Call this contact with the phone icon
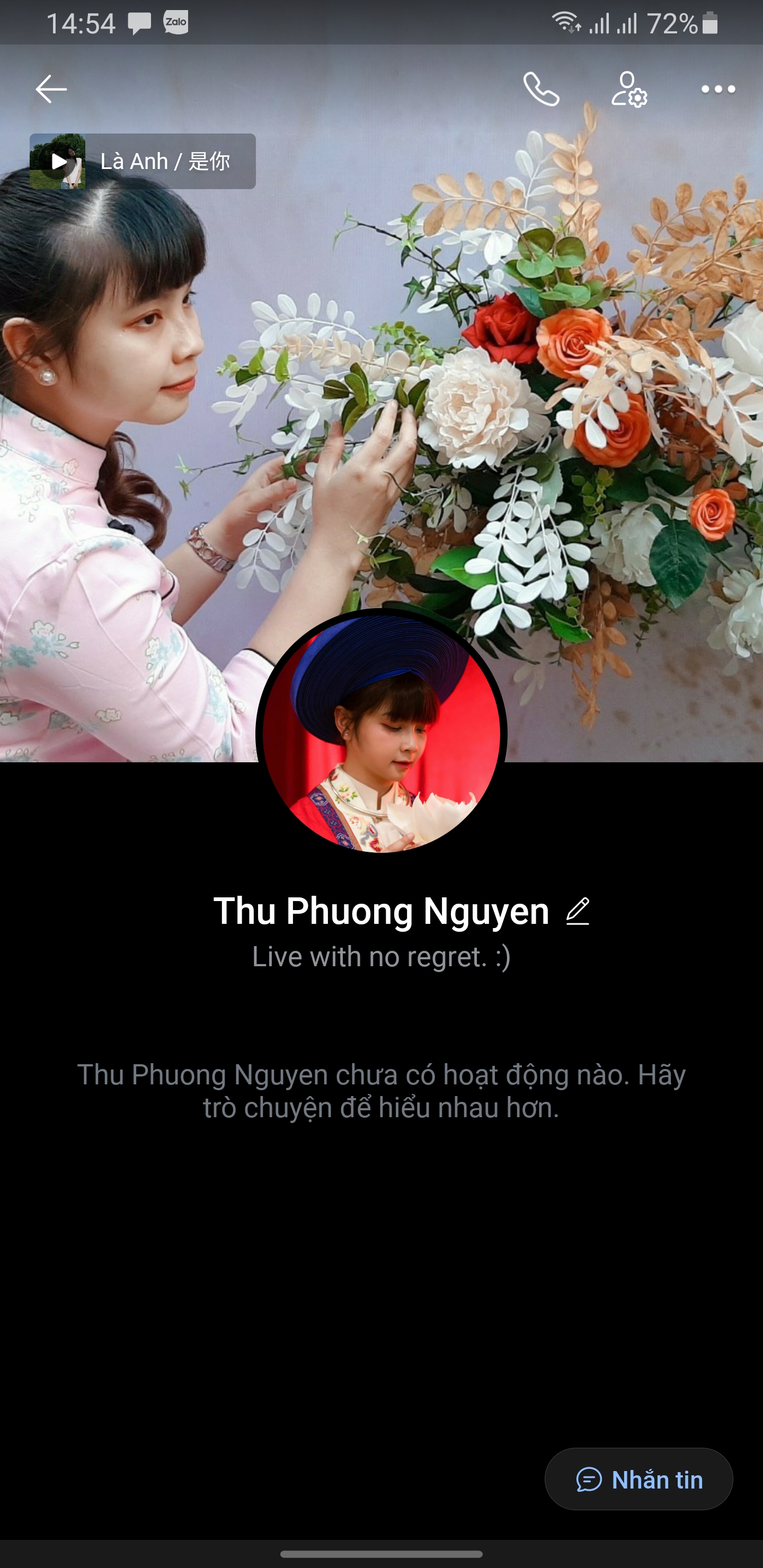 point(541,90)
